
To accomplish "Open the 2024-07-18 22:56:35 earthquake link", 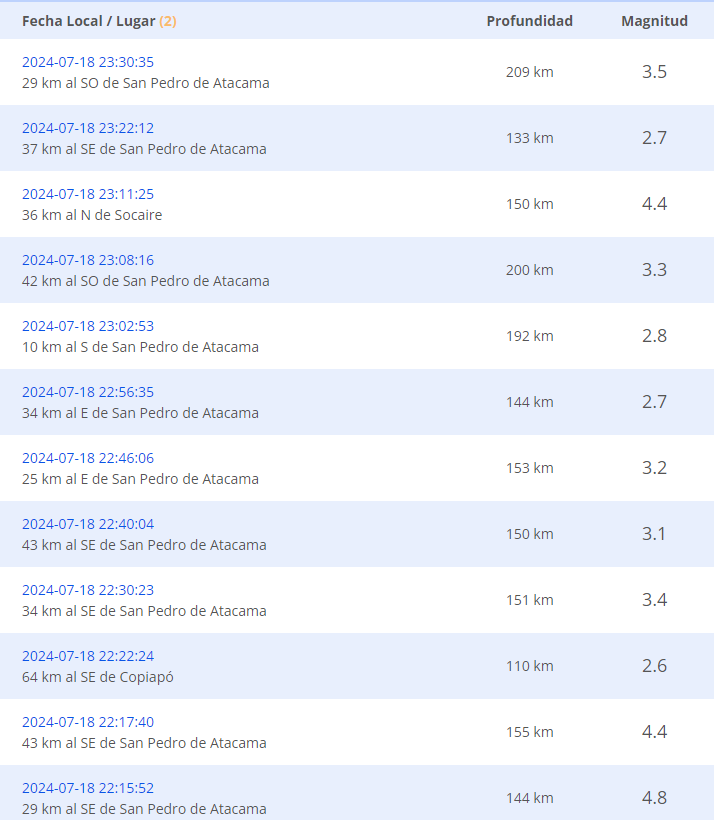I will click(88, 392).
